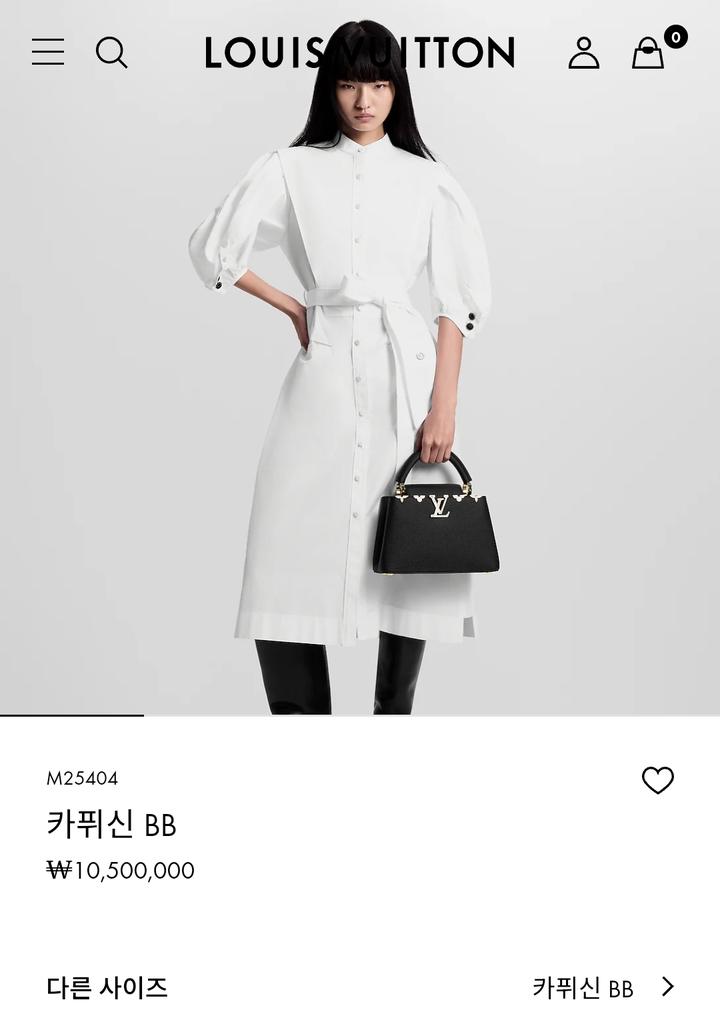This screenshot has height=1034, width=720.
Task: Open the hamburger menu
Action: pos(47,52)
